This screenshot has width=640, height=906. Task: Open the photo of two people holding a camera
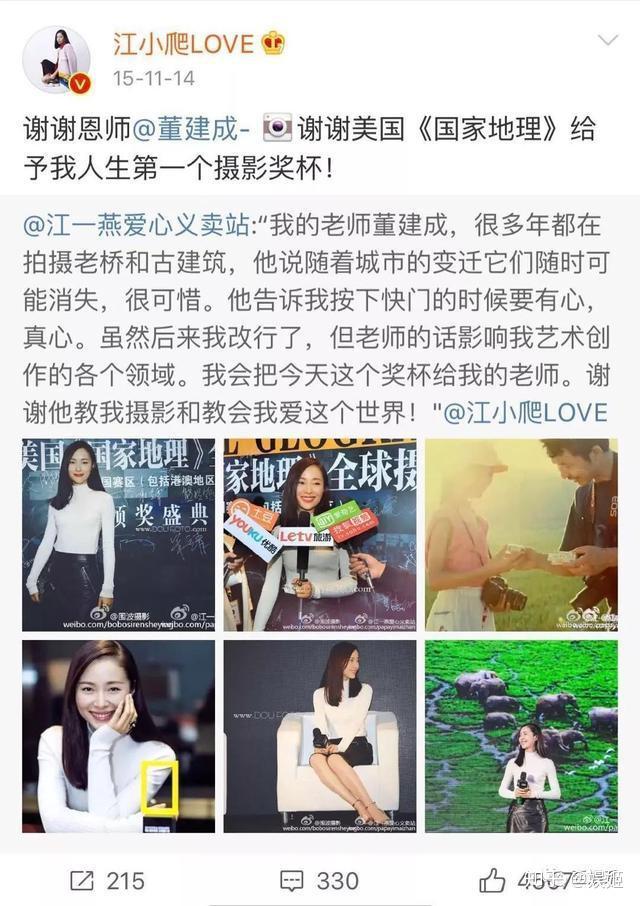point(521,534)
